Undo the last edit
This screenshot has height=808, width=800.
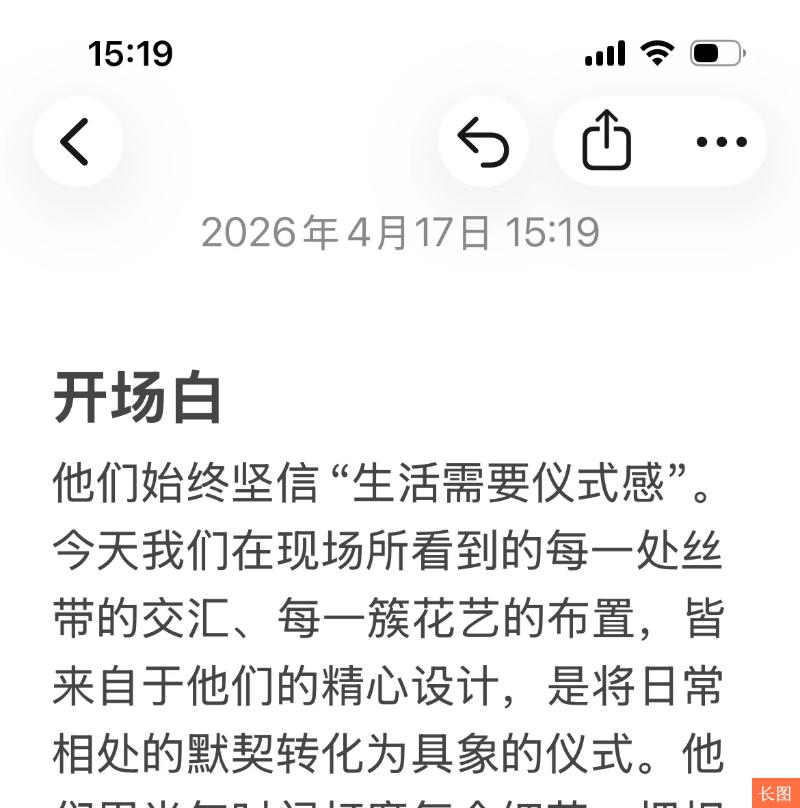click(483, 142)
